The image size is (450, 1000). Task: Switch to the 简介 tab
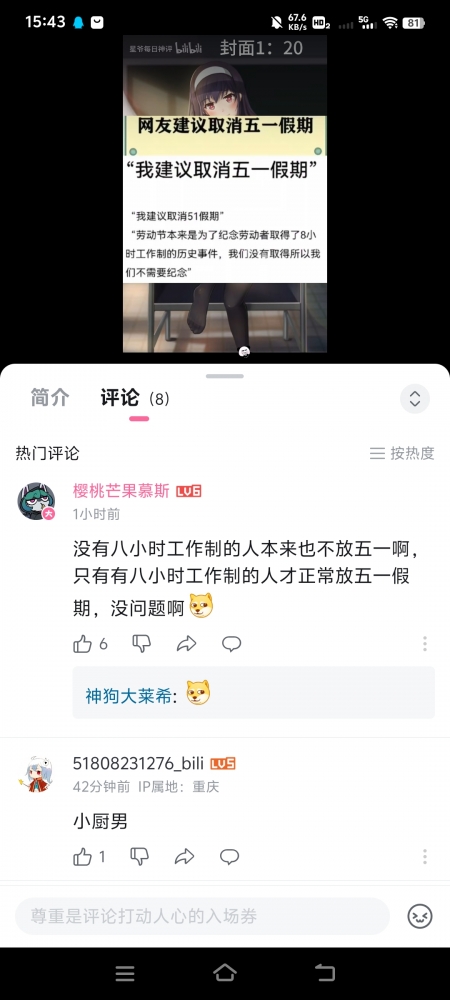50,397
